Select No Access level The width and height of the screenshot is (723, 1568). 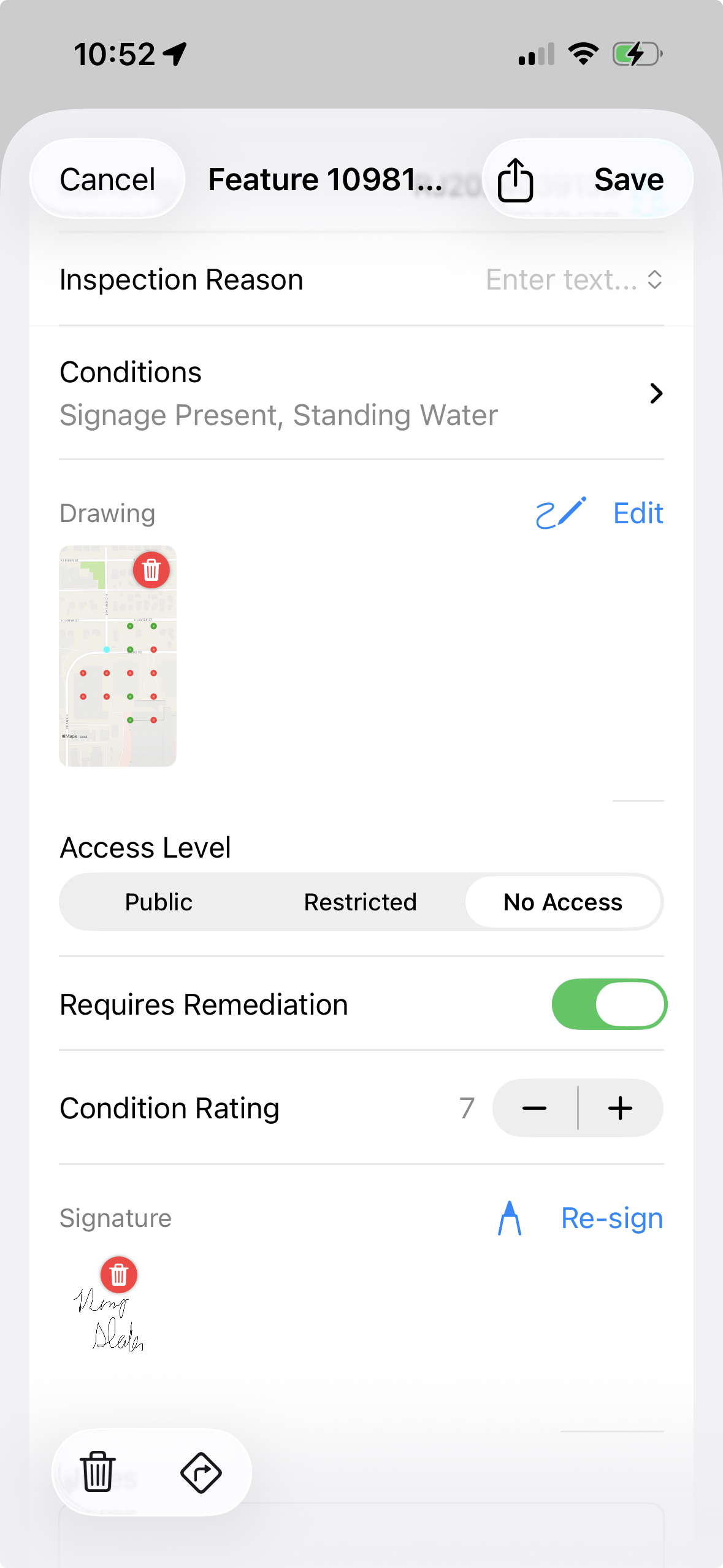point(563,902)
